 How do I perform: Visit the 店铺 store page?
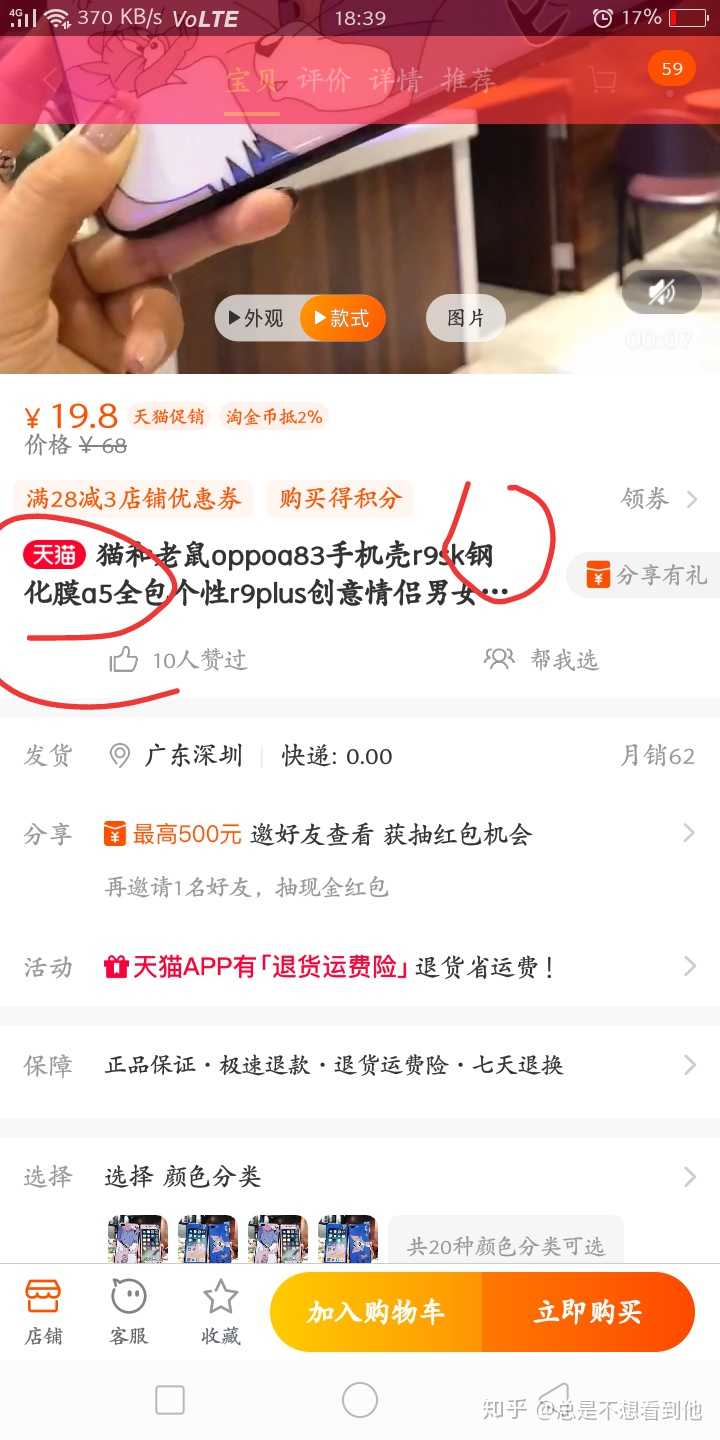point(44,1311)
